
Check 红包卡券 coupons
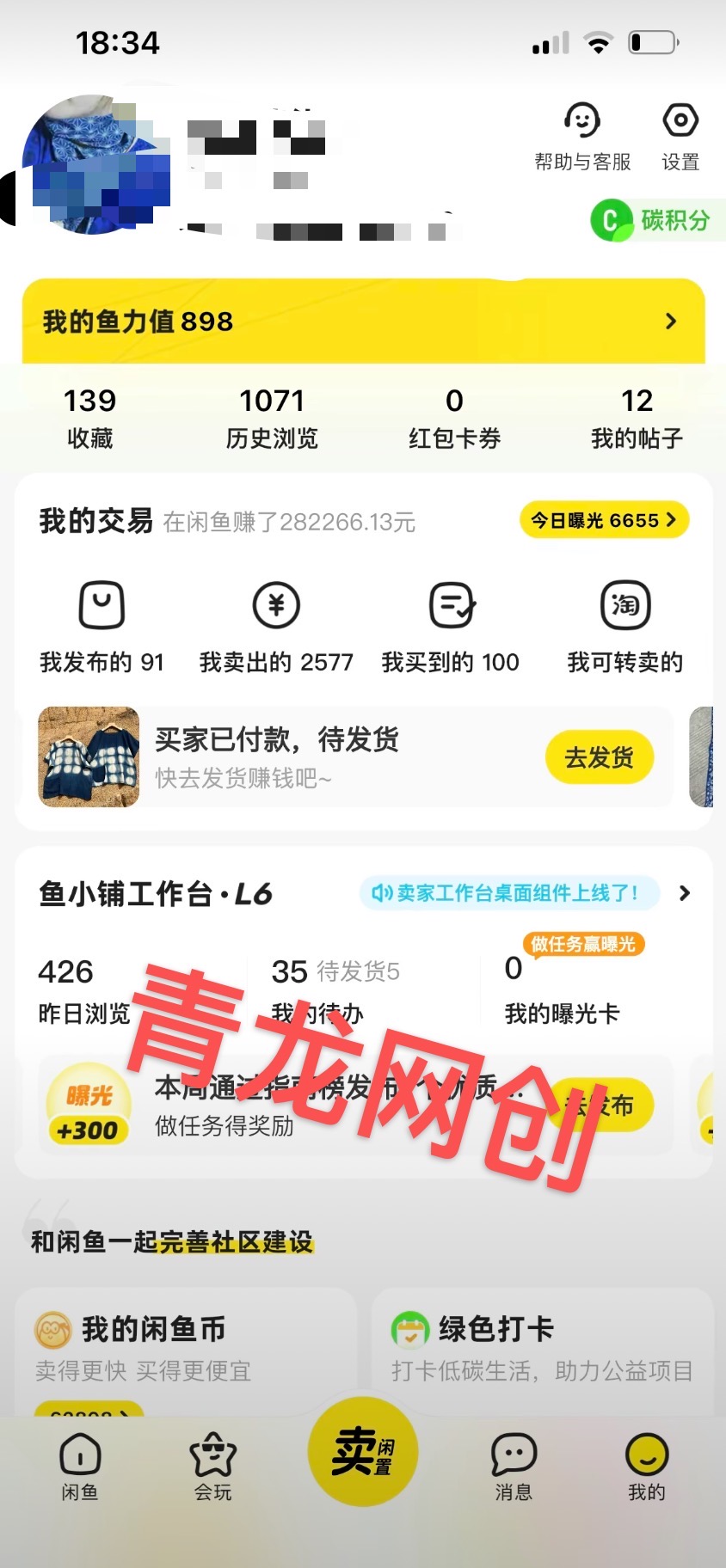(x=454, y=418)
